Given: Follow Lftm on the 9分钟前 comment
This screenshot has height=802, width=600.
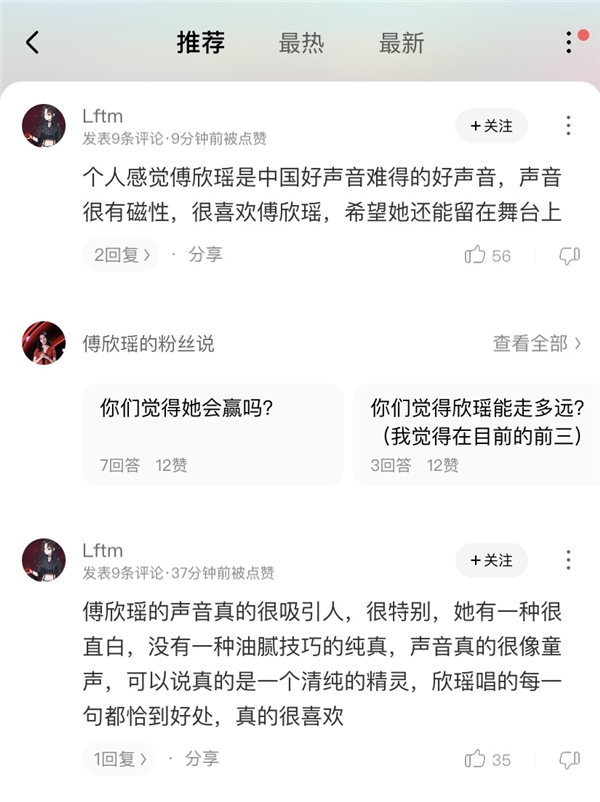Looking at the screenshot, I should pyautogui.click(x=491, y=126).
